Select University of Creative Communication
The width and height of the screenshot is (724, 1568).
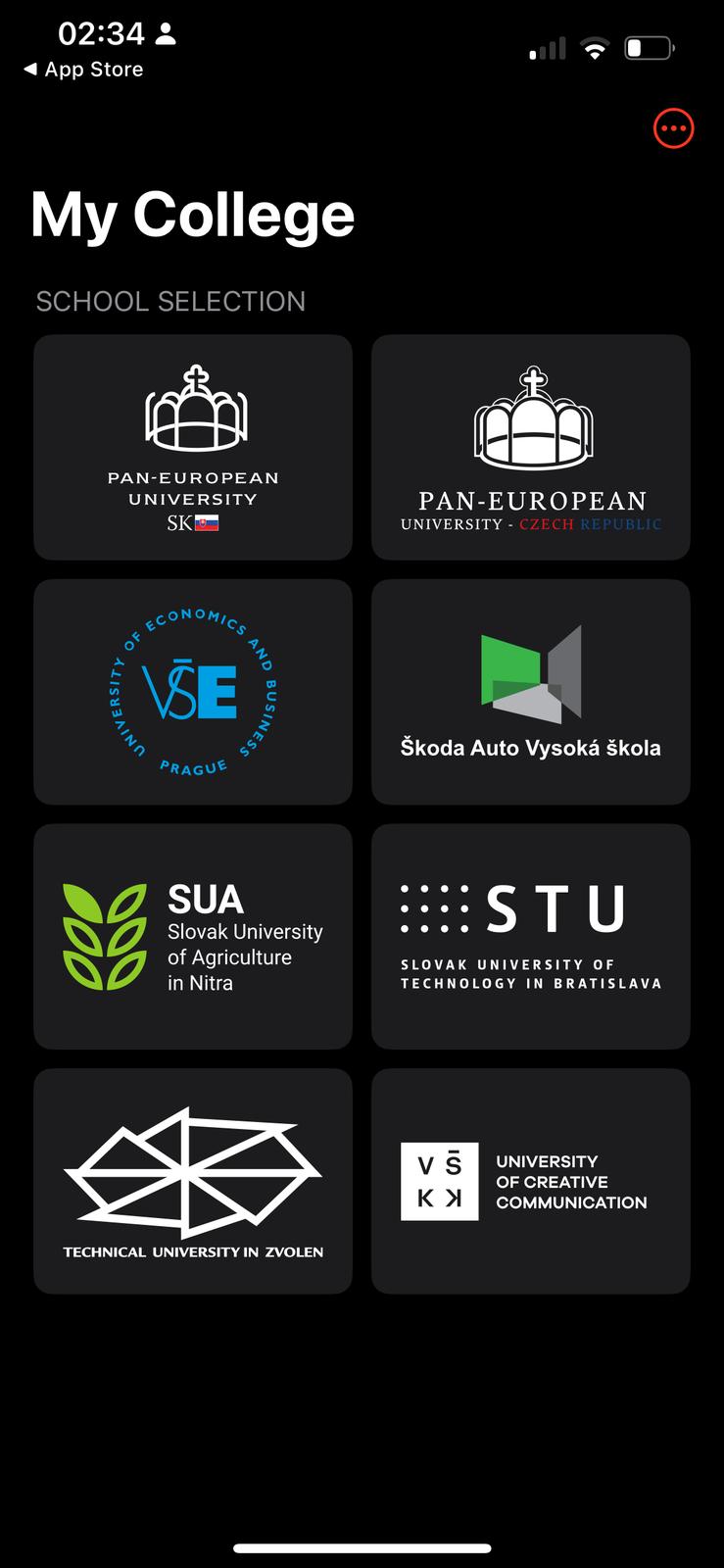[x=530, y=1181]
